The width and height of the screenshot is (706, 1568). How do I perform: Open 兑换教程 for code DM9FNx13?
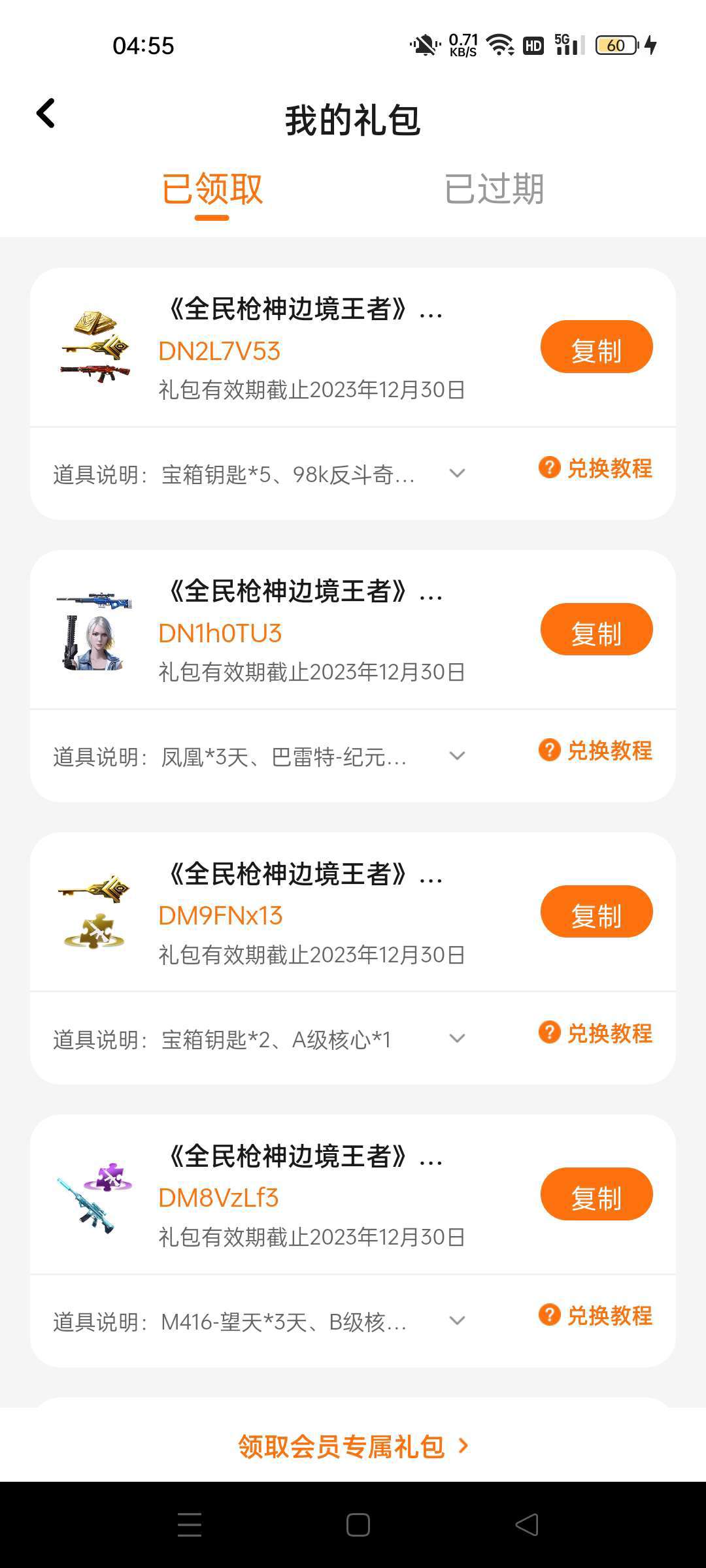pos(596,1033)
